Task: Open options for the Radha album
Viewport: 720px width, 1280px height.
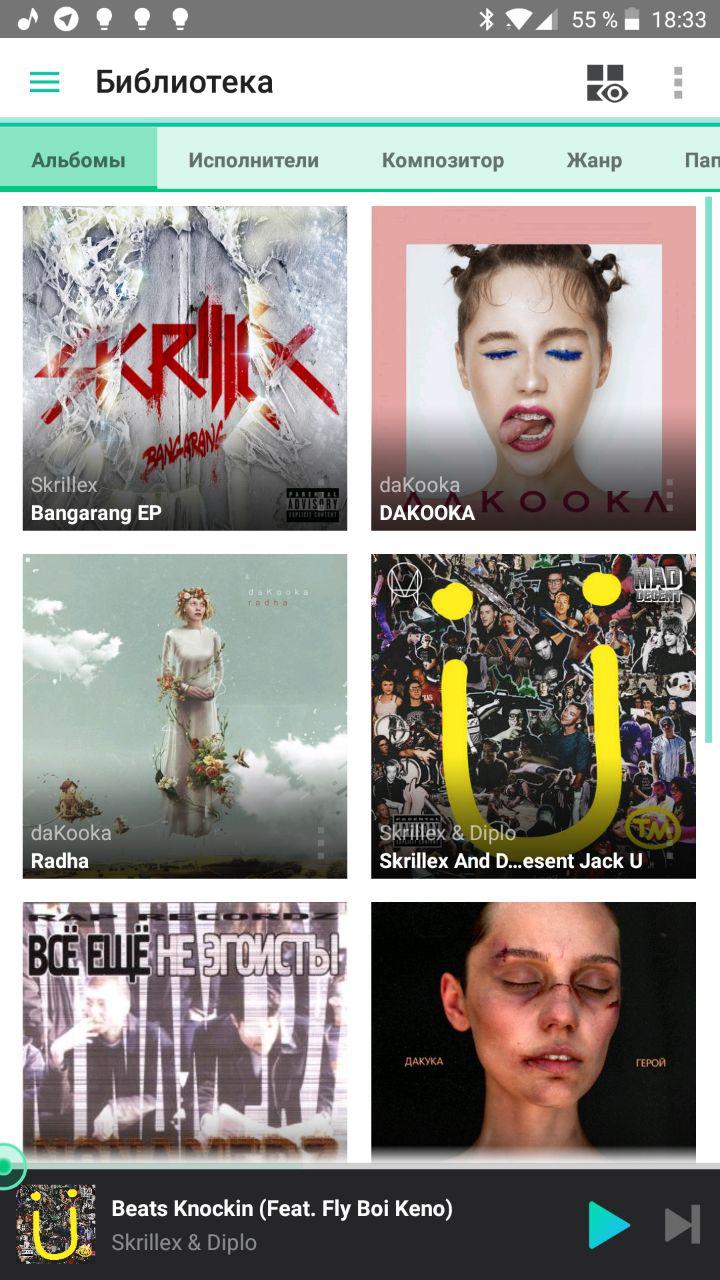Action: (321, 843)
